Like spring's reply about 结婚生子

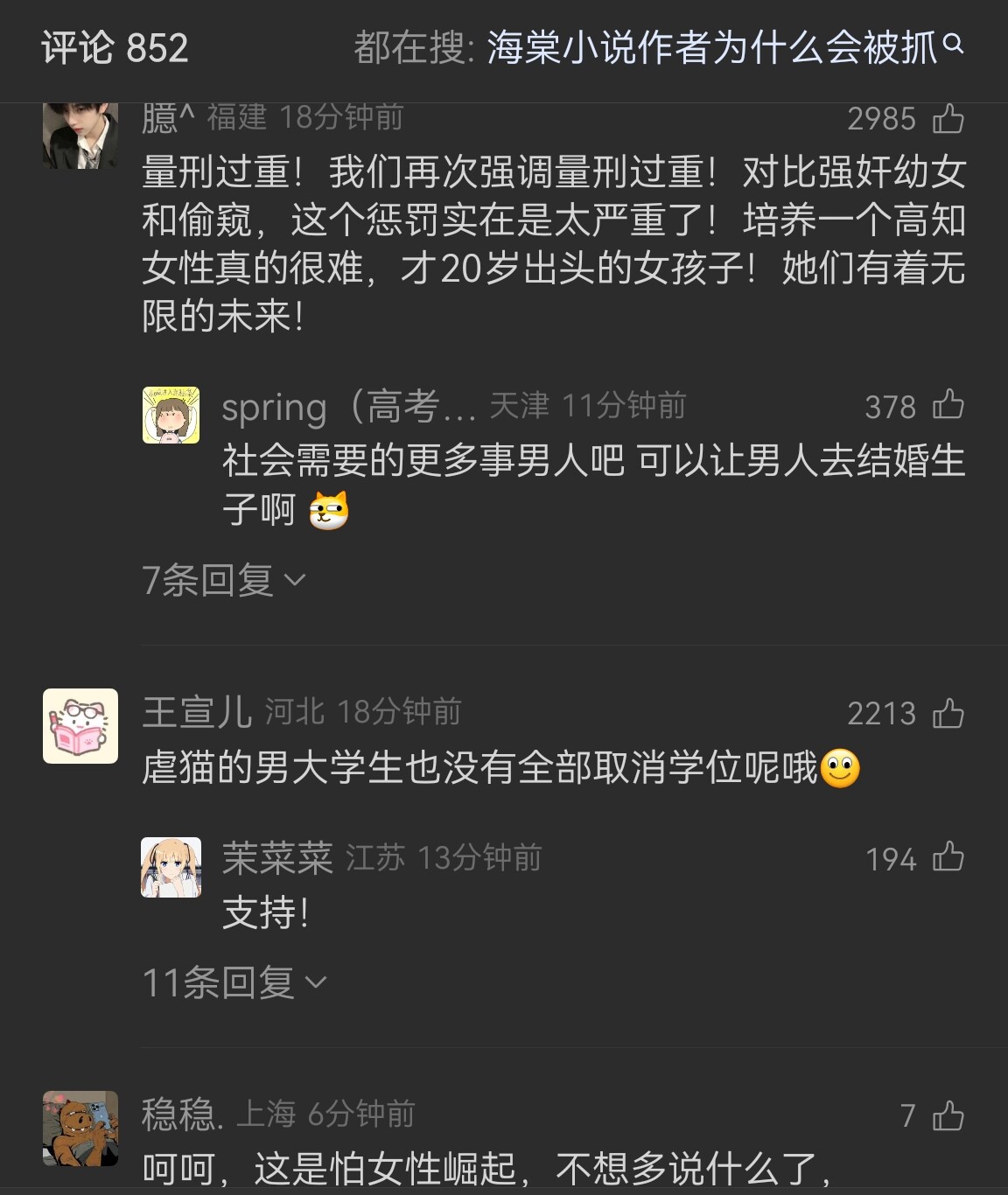point(948,406)
